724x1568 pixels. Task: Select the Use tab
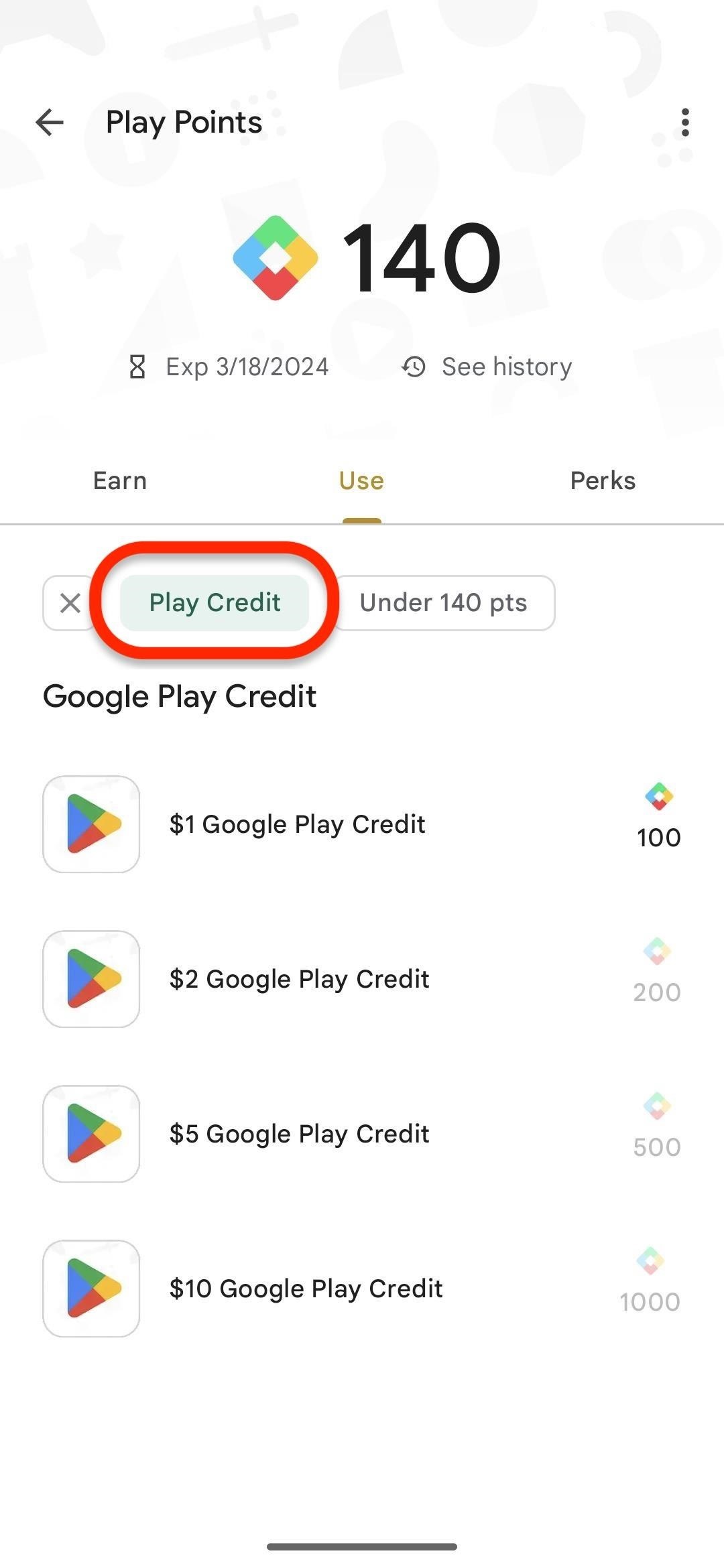(361, 480)
